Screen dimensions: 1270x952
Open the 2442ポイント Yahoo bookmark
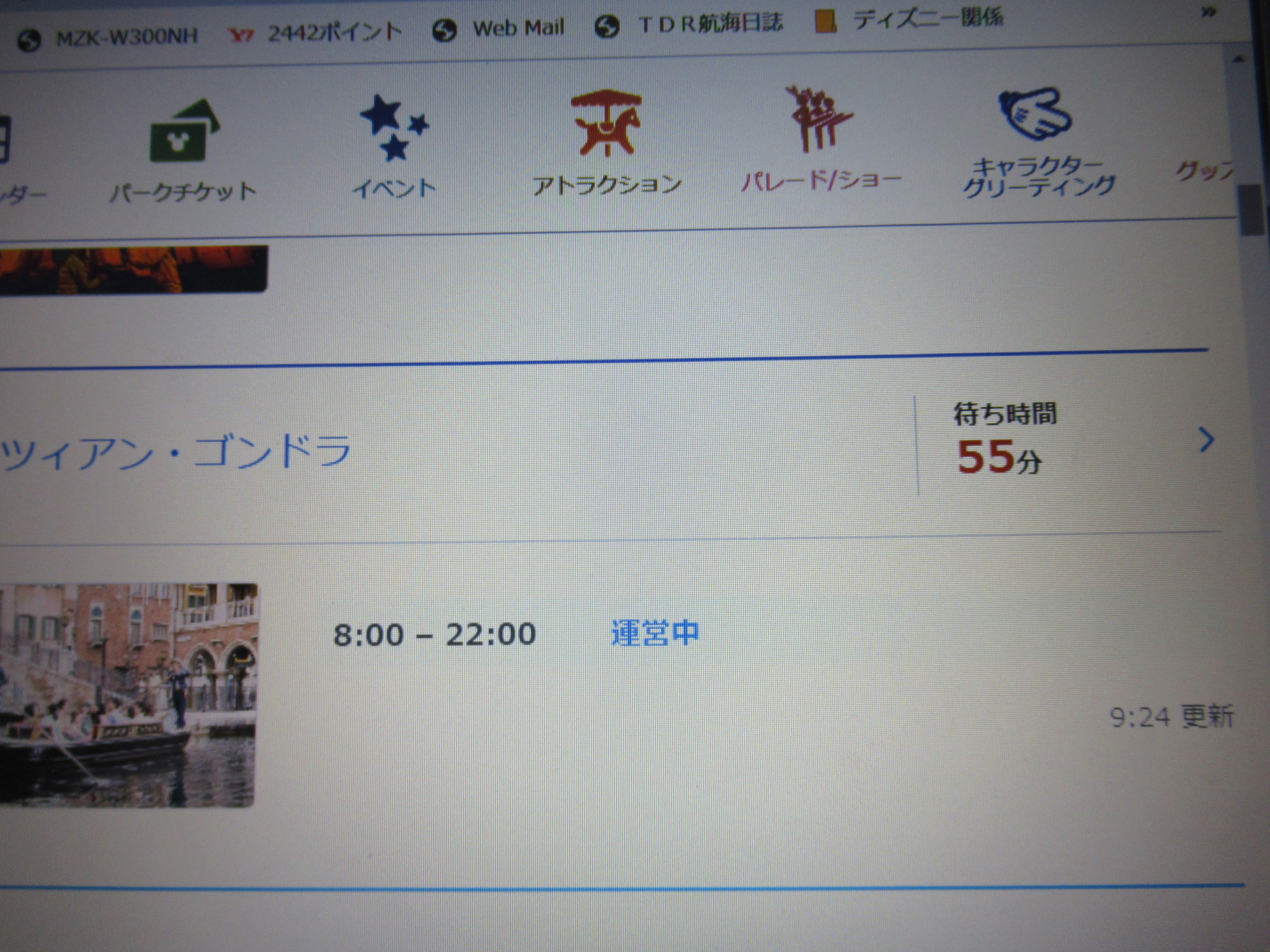point(316,32)
